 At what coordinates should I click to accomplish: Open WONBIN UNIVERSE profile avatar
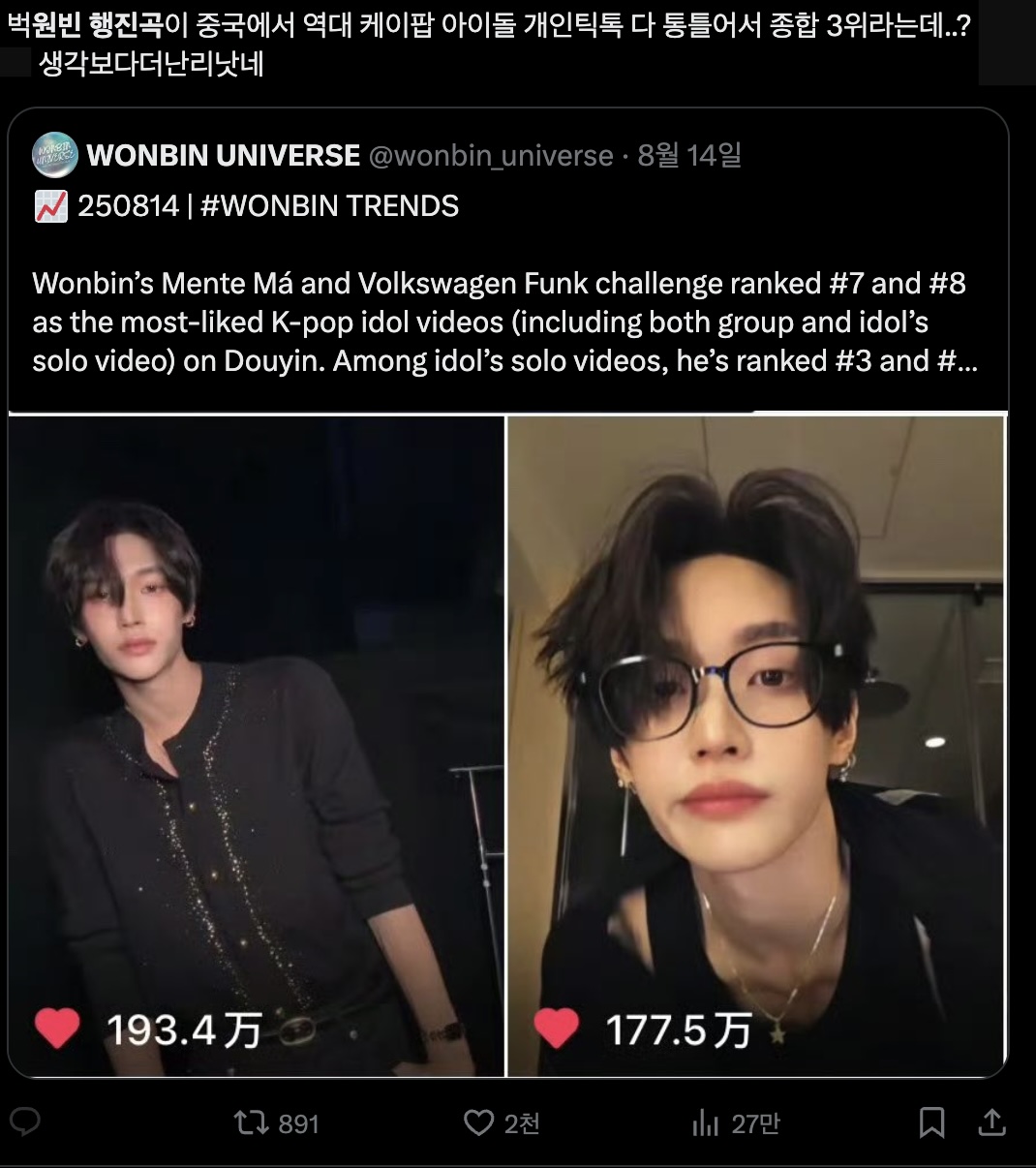pyautogui.click(x=55, y=155)
